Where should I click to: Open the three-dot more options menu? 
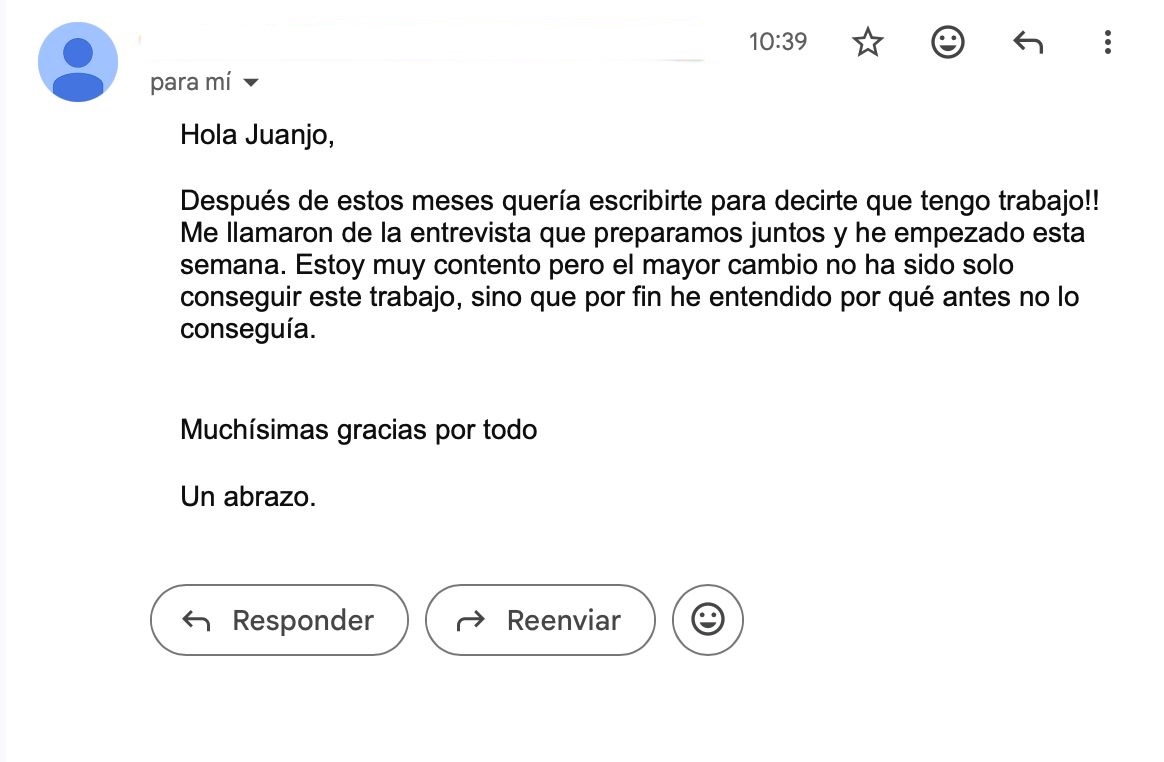(1107, 42)
